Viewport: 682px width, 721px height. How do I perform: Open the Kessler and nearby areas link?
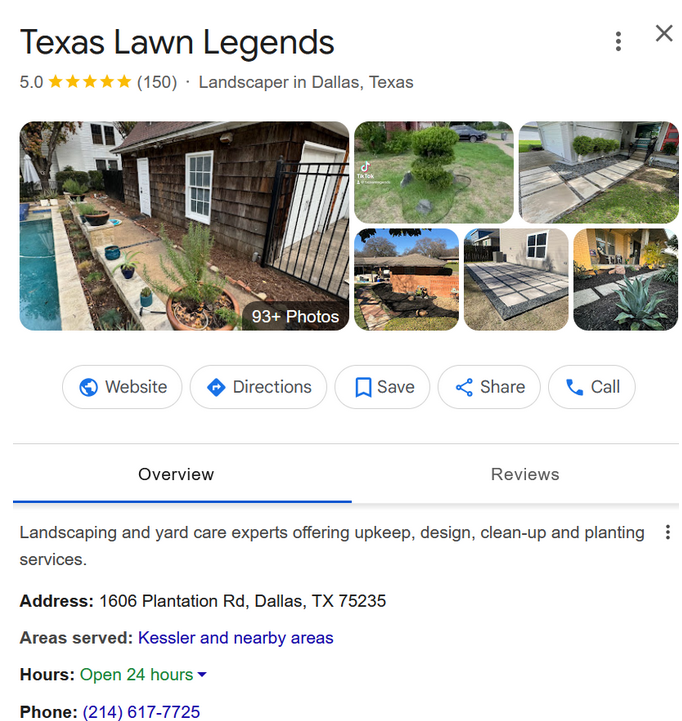(236, 638)
